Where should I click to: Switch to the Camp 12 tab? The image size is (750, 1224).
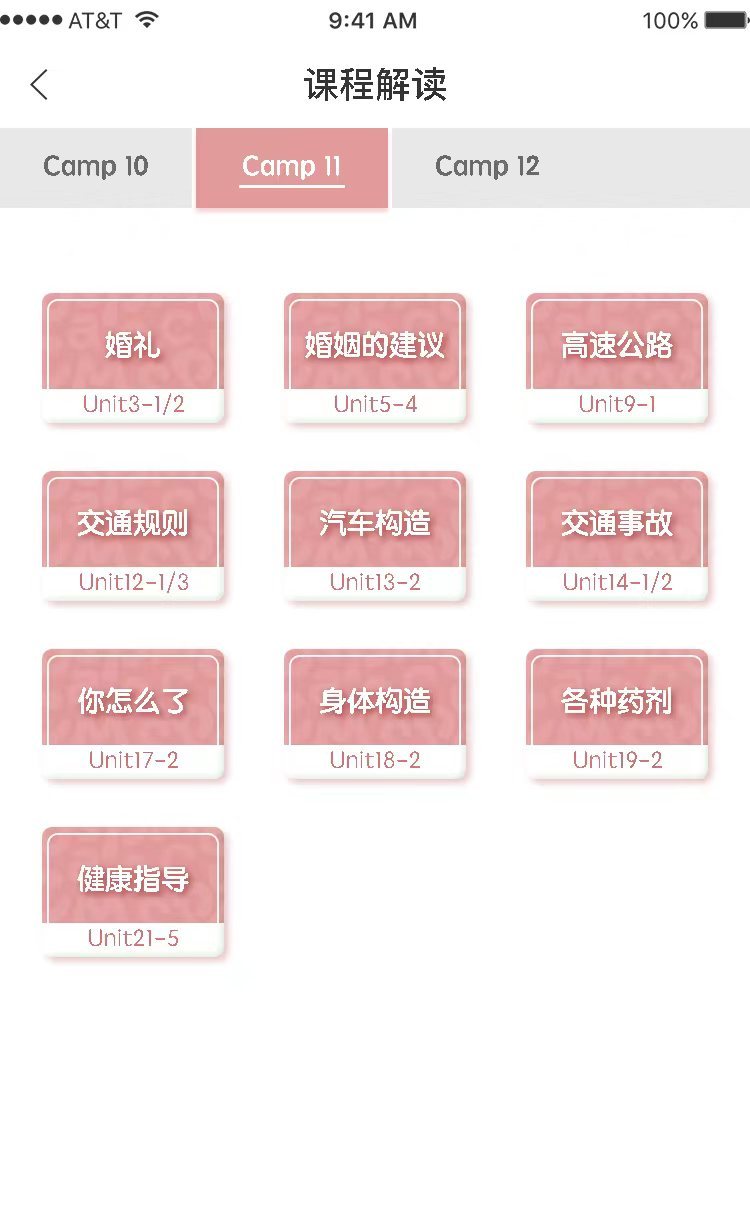487,167
